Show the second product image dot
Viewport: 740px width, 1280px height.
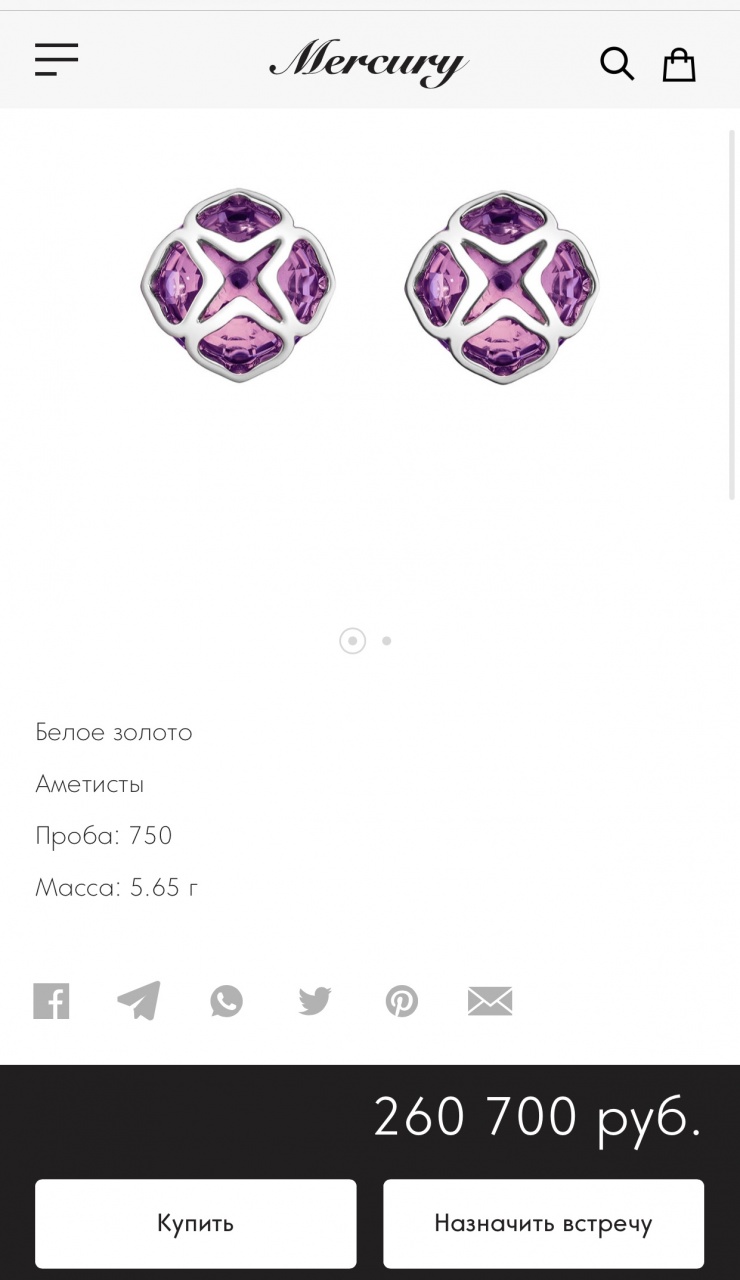[x=387, y=641]
